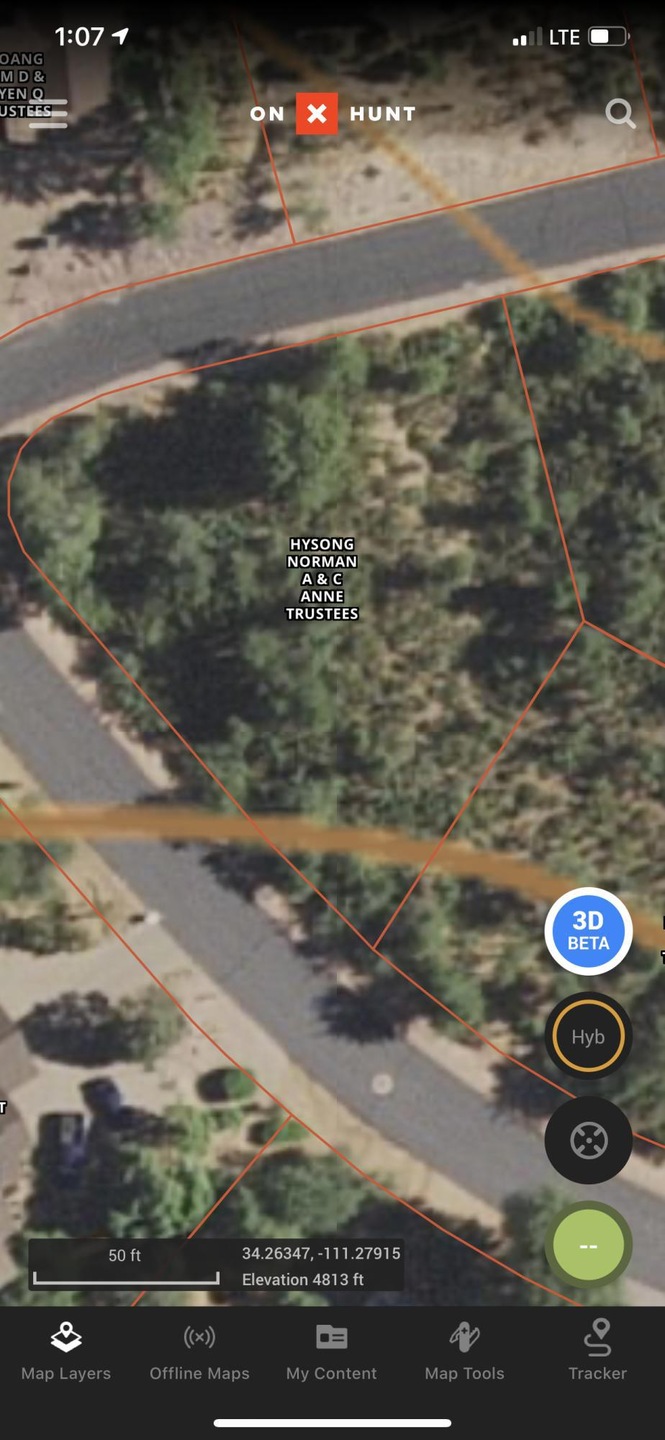
Task: Select the Tracker tab
Action: click(597, 1352)
